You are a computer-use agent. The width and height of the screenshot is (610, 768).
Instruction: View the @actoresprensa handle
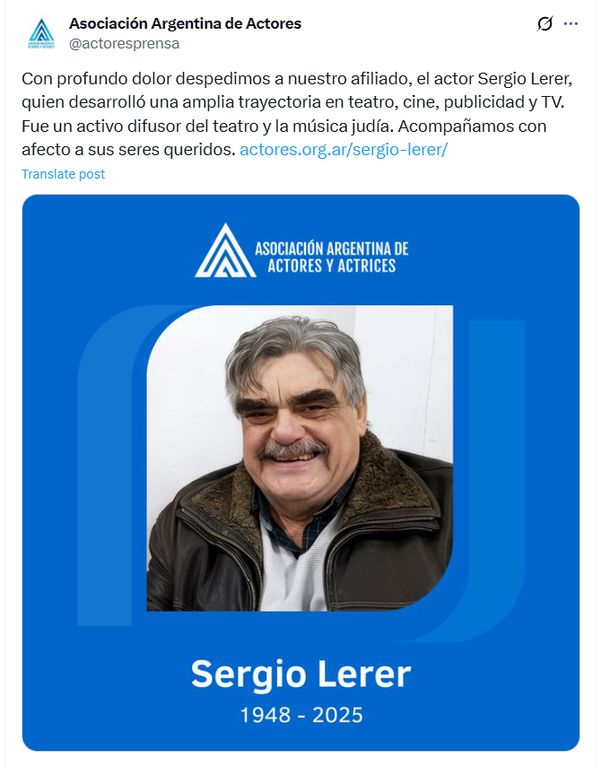click(124, 43)
